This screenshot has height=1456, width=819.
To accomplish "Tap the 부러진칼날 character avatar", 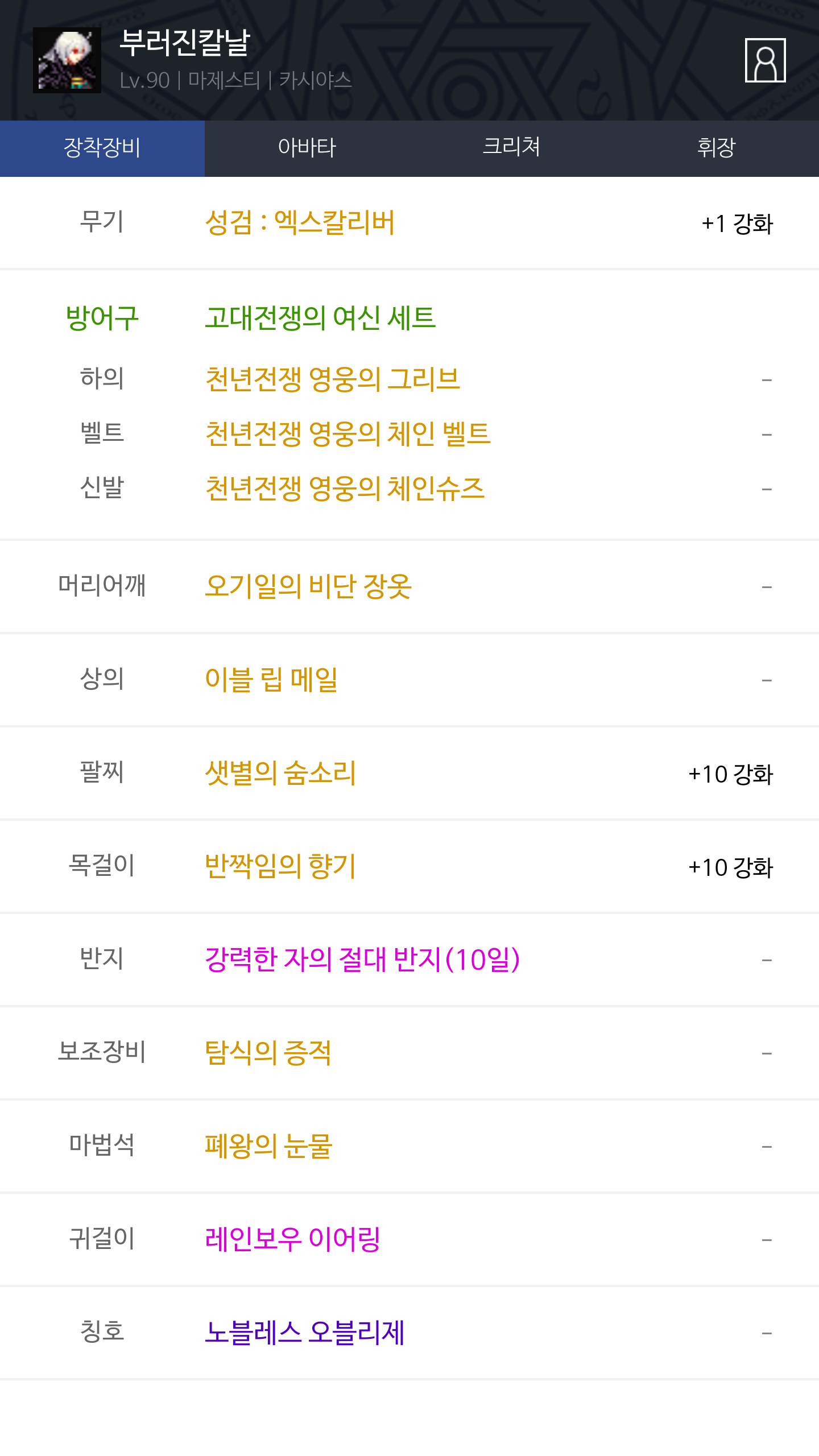I will pyautogui.click(x=67, y=60).
